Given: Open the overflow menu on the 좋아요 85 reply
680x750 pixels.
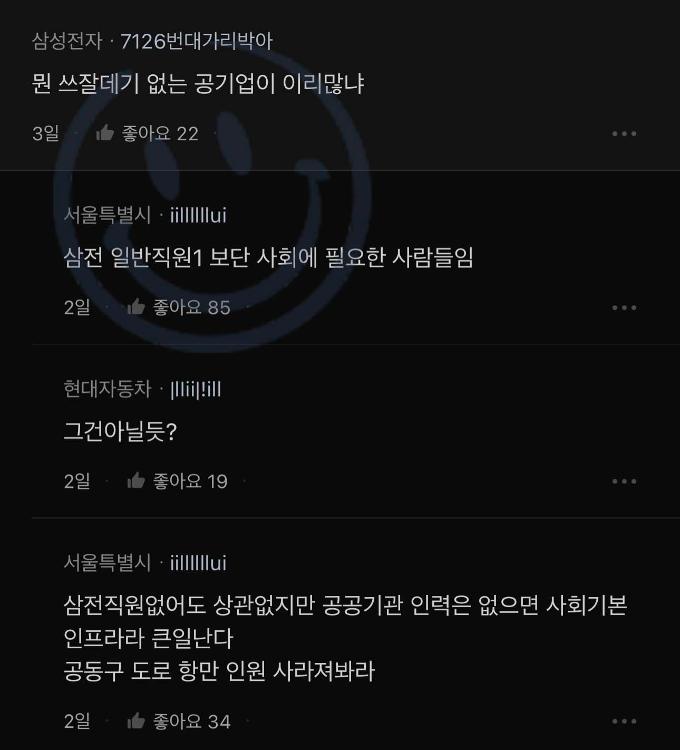Looking at the screenshot, I should click(x=624, y=308).
